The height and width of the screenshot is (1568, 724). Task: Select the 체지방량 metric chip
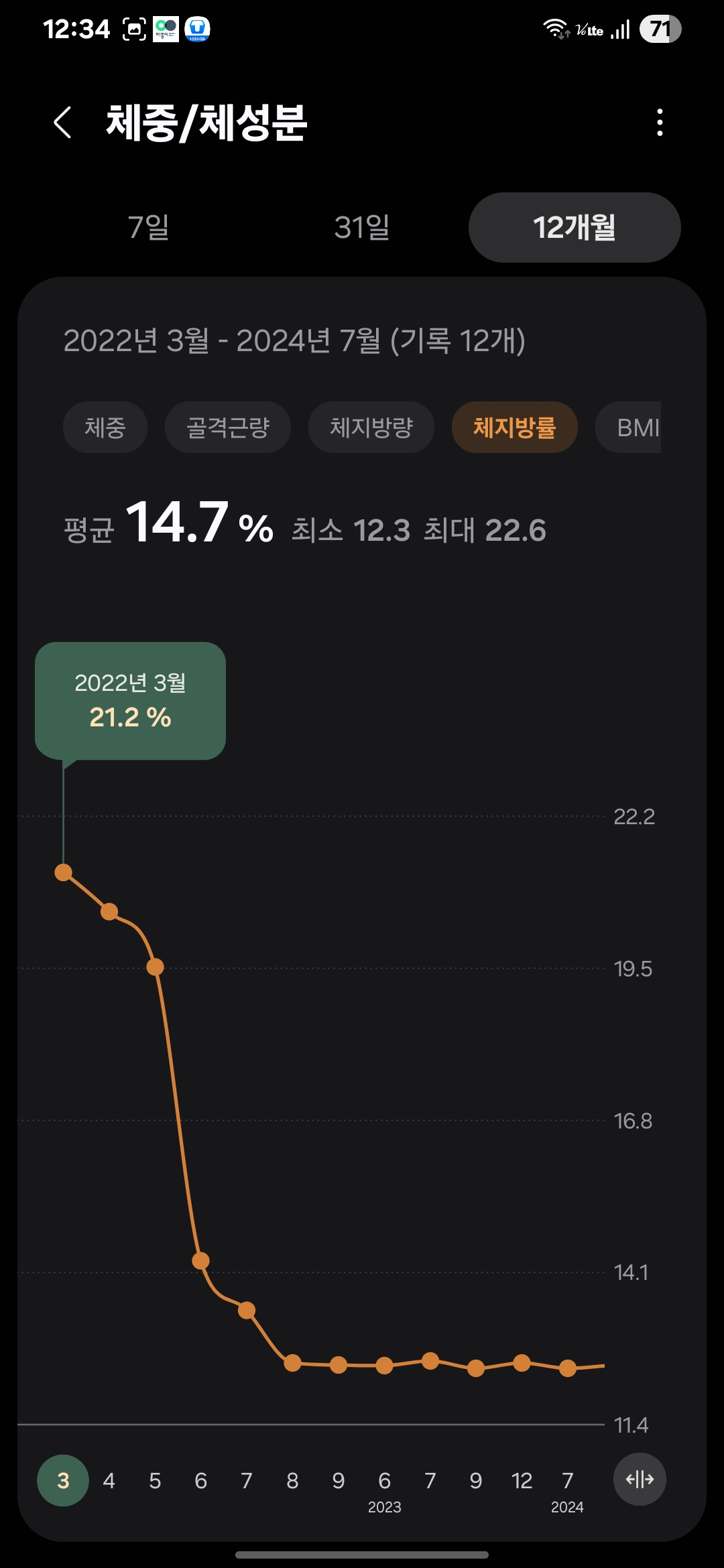pos(371,427)
